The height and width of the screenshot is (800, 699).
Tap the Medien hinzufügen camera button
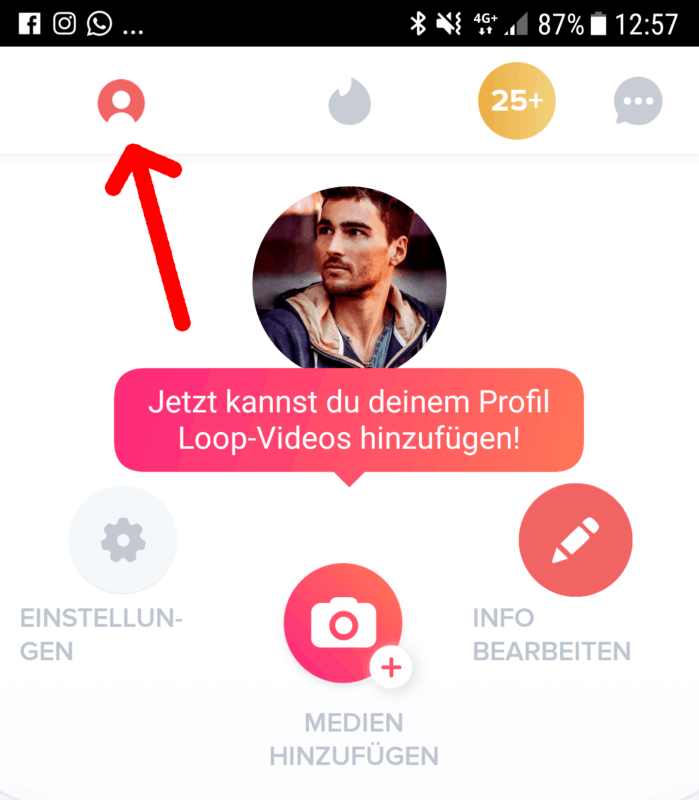(x=343, y=623)
